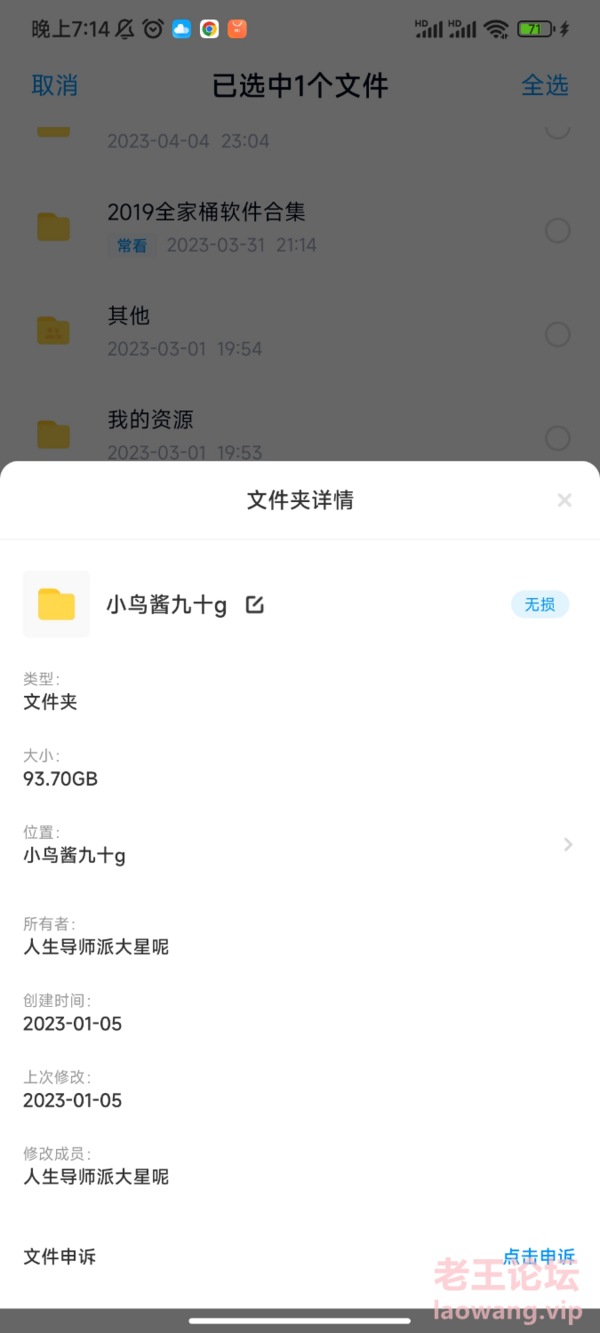600x1333 pixels.
Task: Open the 位置 小鸟酱九十g path
Action: coord(300,844)
